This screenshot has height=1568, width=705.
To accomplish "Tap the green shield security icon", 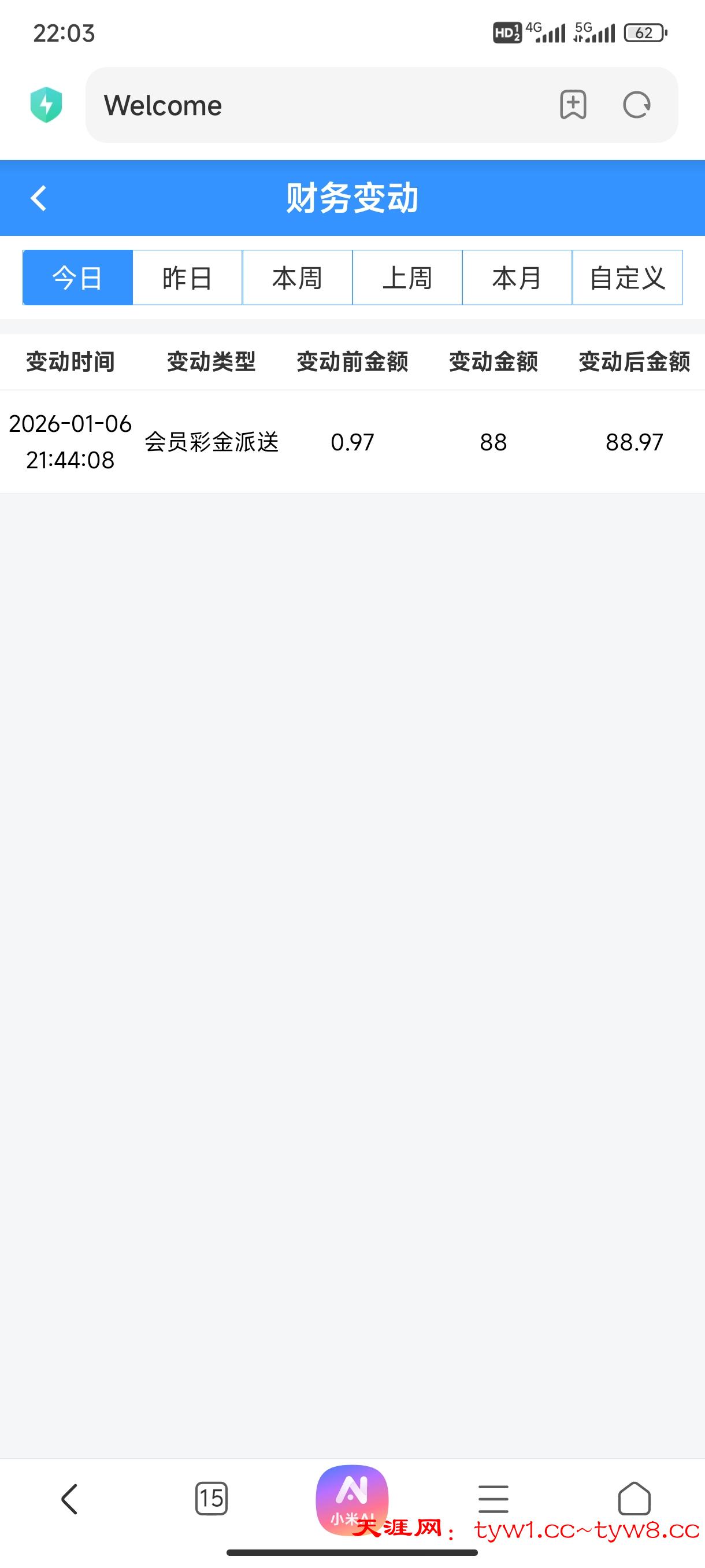I will coord(46,103).
